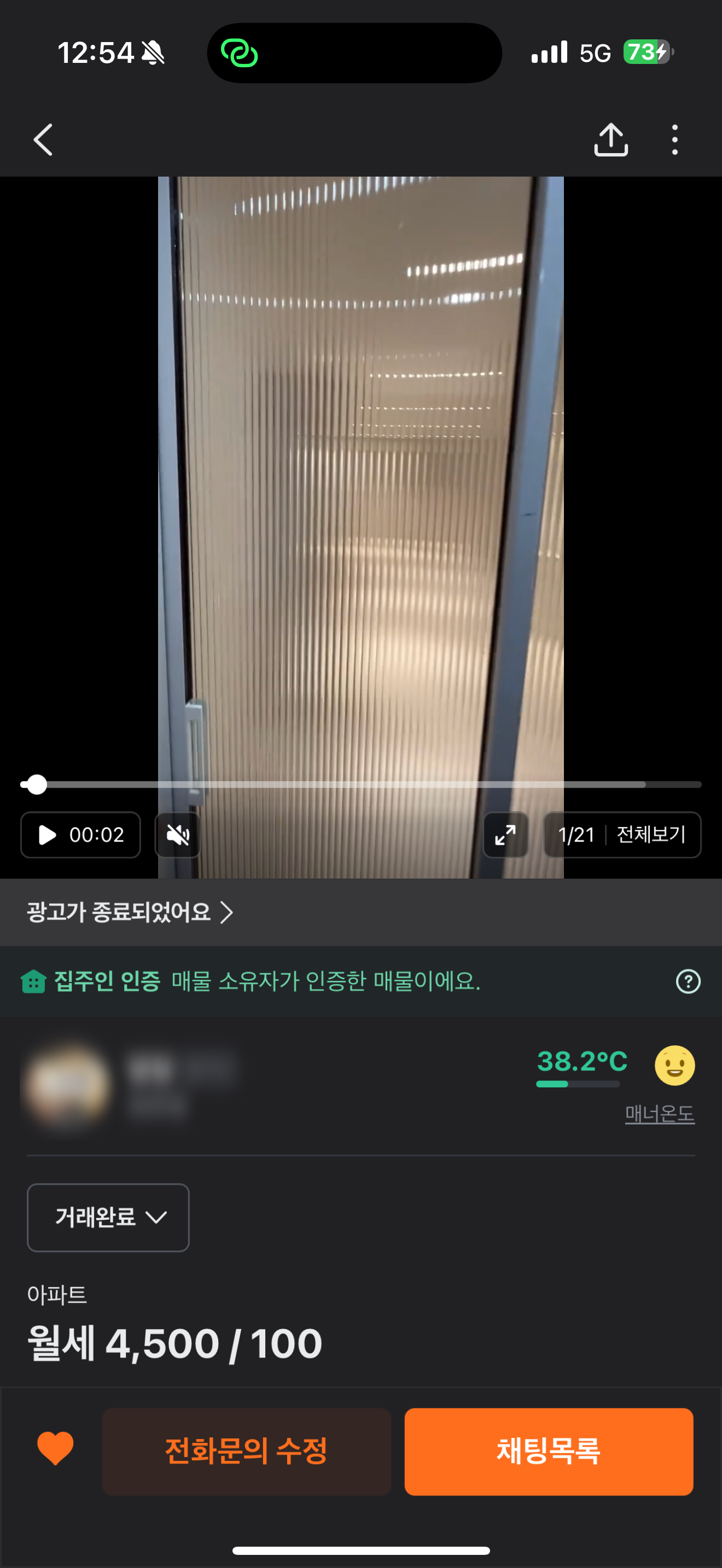This screenshot has width=722, height=1568.
Task: Tap the video progress bar
Action: [361, 785]
